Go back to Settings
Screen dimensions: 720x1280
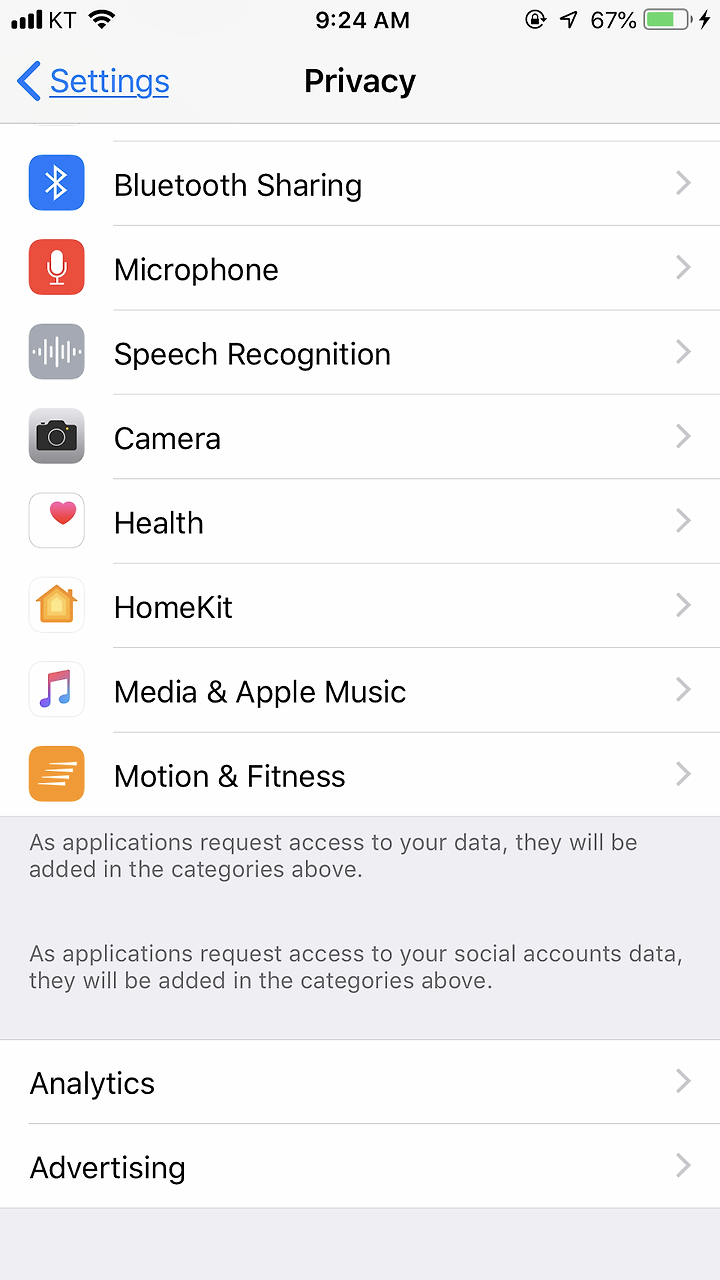94,81
